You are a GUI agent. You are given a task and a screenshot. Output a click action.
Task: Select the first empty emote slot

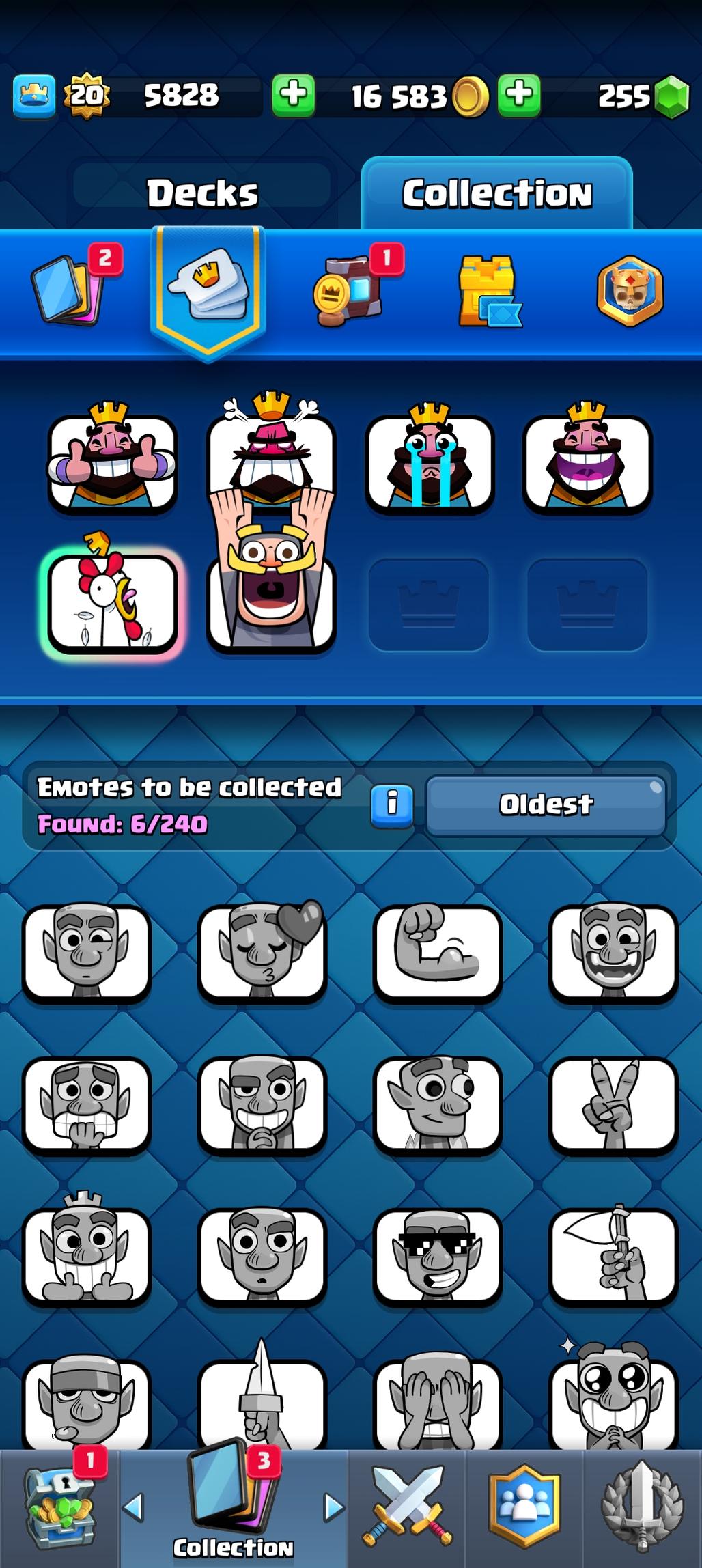[x=429, y=604]
